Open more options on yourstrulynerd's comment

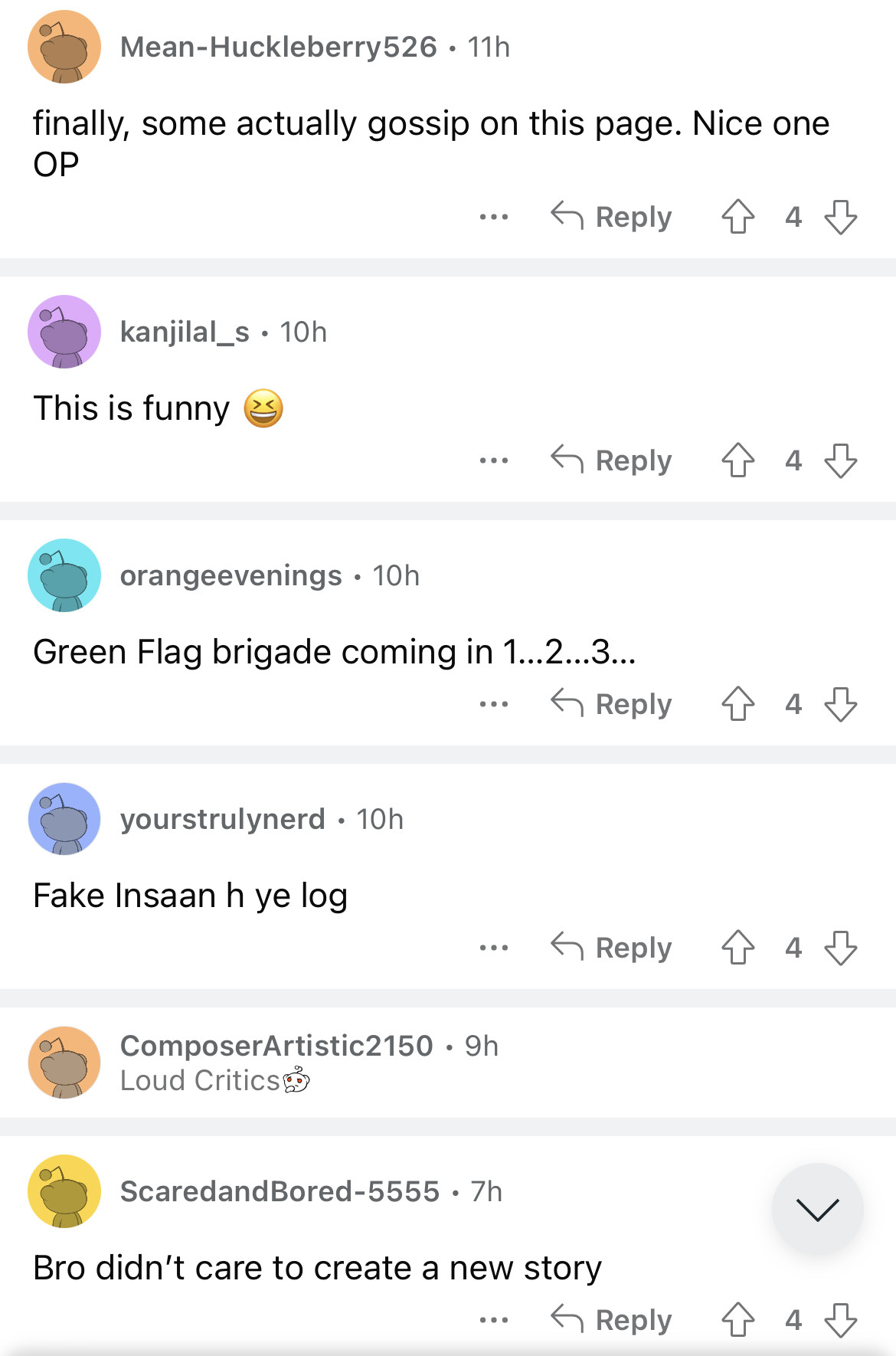click(x=494, y=948)
